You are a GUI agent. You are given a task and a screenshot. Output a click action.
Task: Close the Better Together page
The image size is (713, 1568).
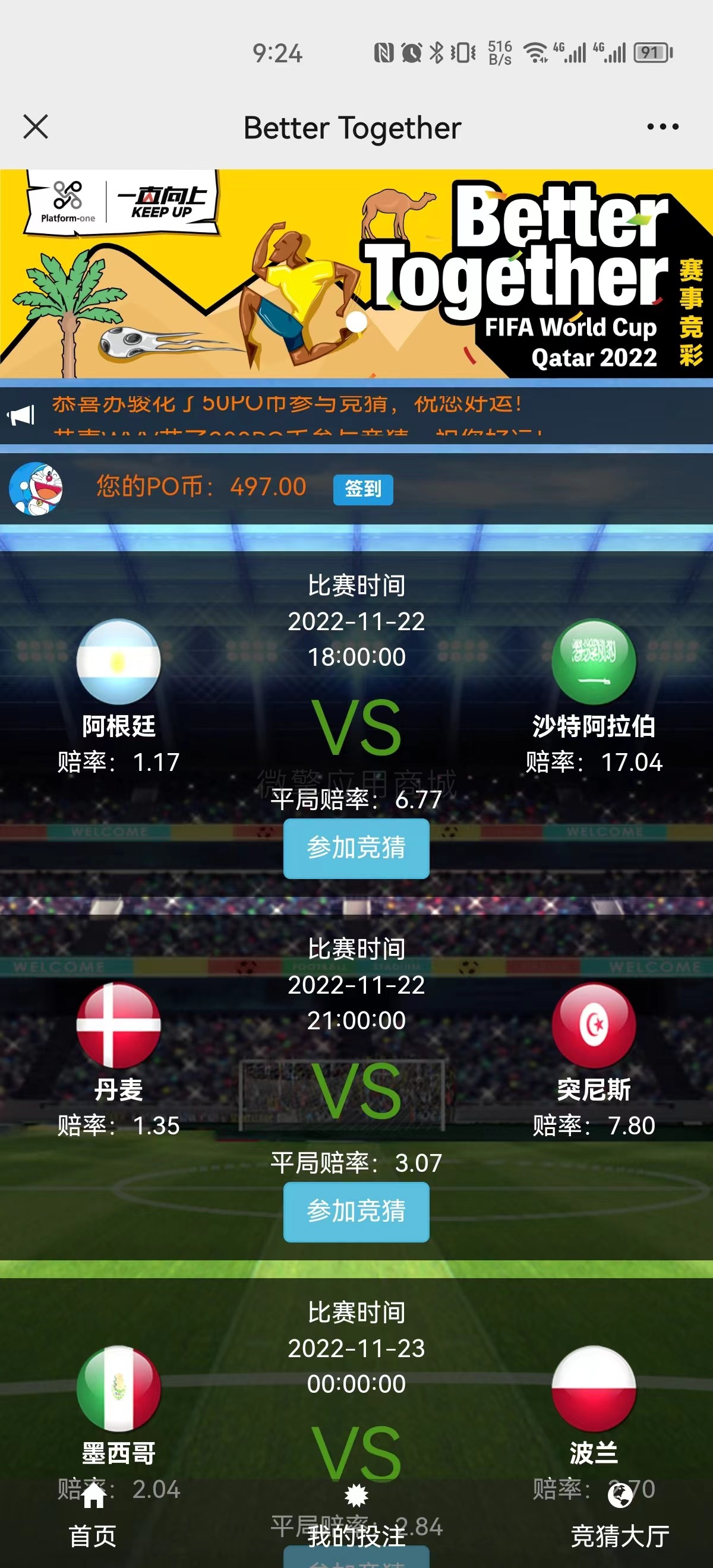35,127
